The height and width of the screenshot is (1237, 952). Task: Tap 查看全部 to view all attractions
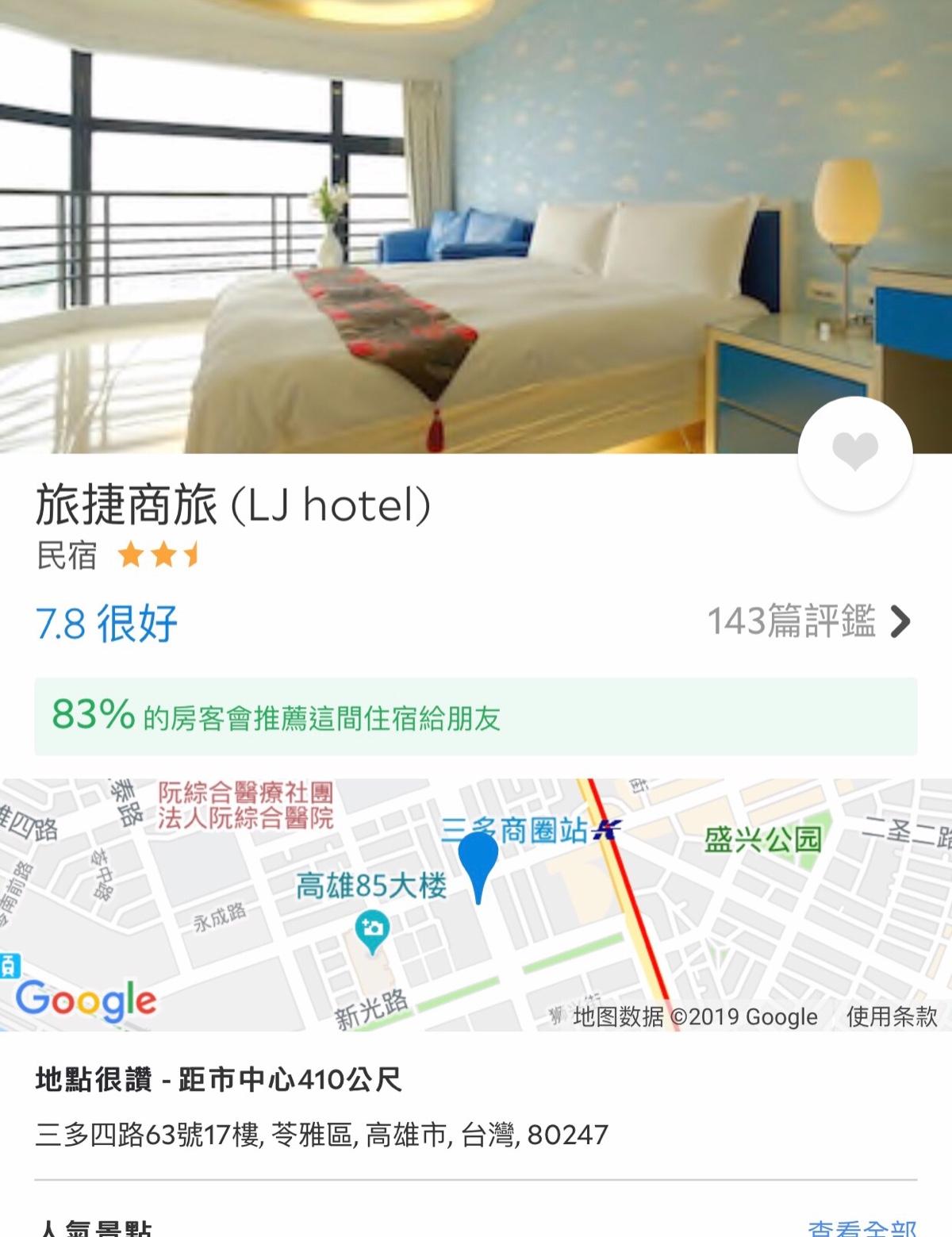pos(862,1227)
